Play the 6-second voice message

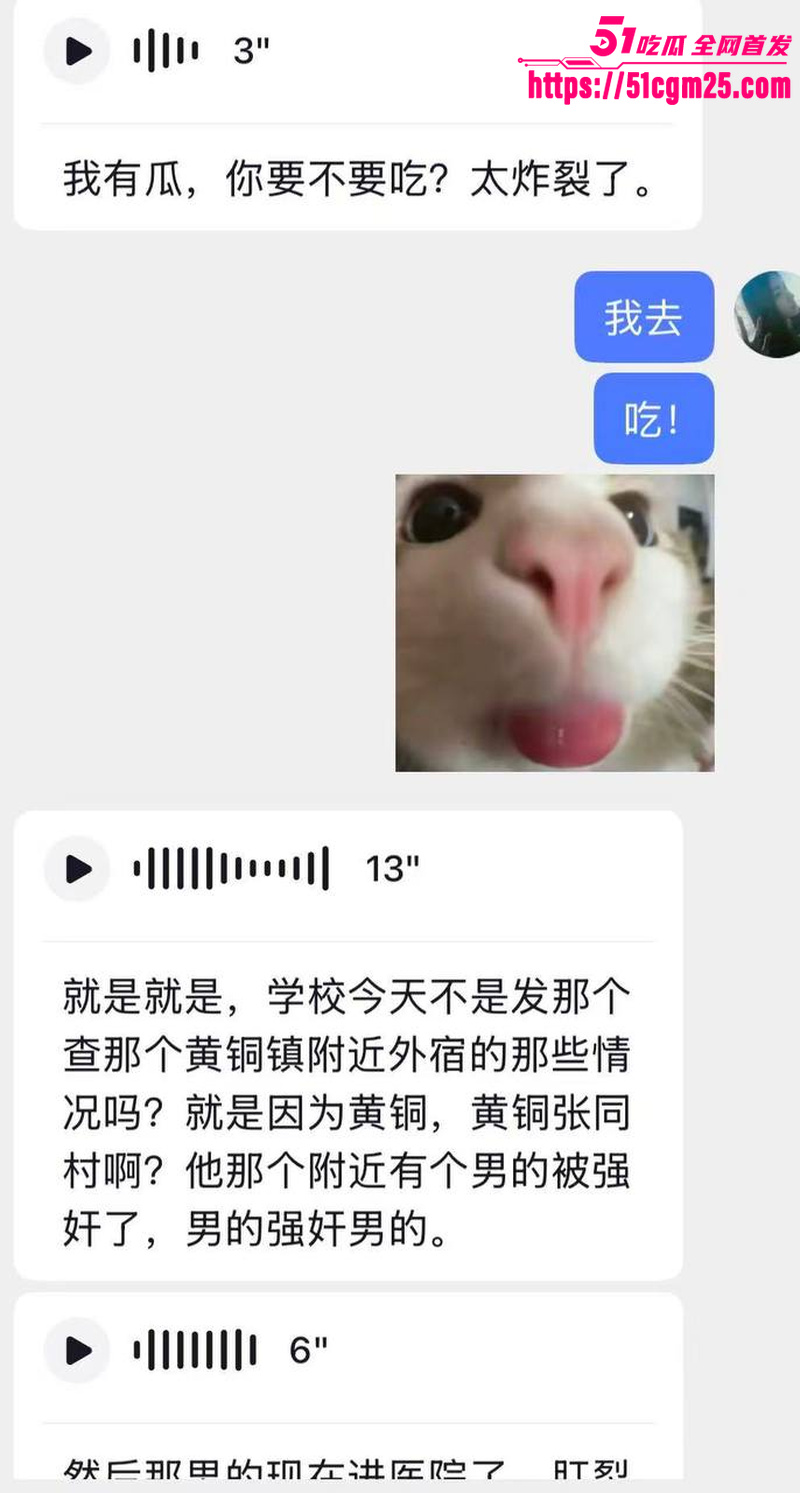(76, 1351)
